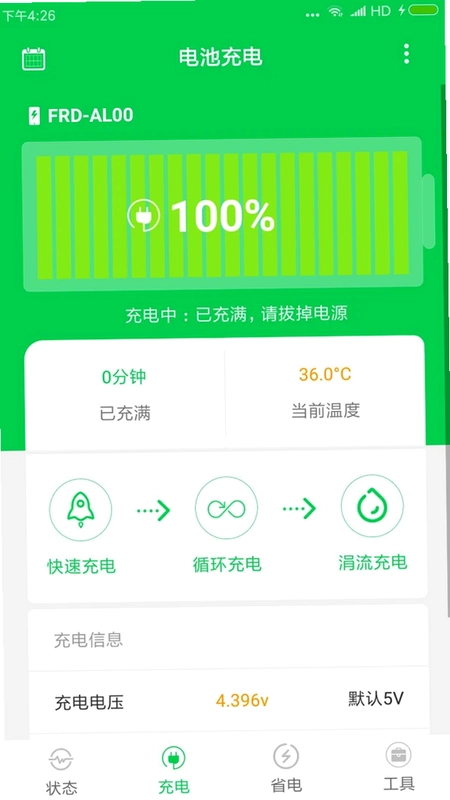450x800 pixels.
Task: Select the 循环充电 loop icon
Action: [226, 508]
